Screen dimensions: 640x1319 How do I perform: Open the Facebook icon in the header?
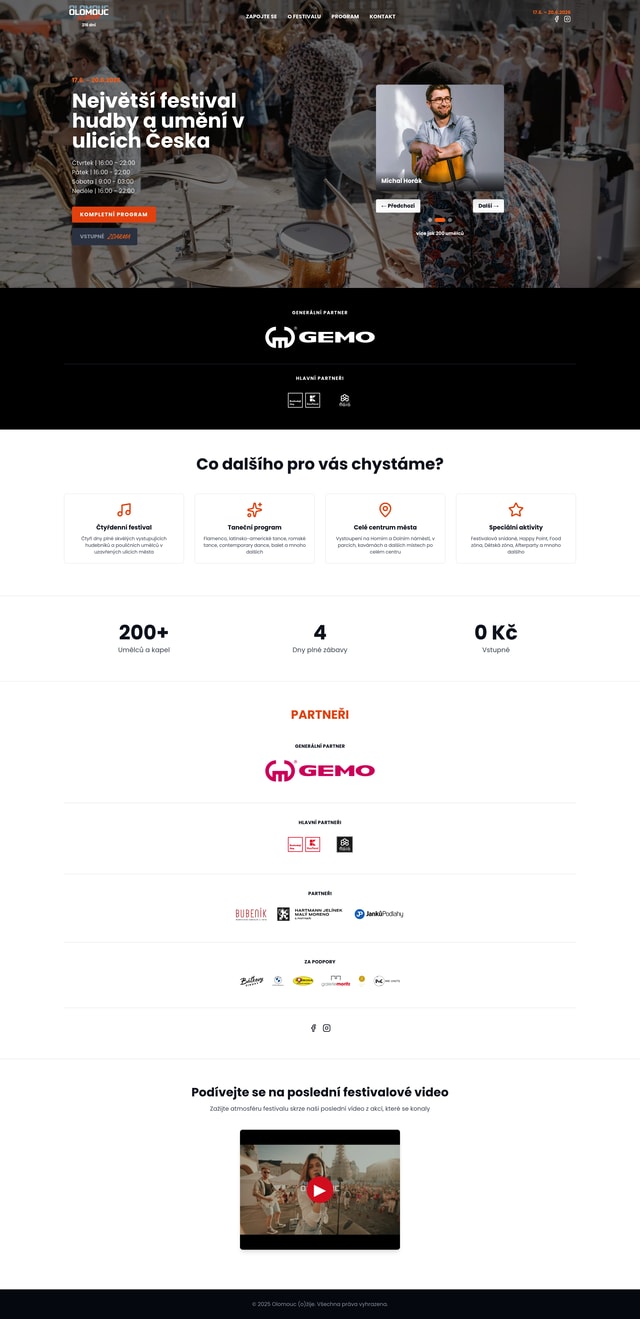557,19
